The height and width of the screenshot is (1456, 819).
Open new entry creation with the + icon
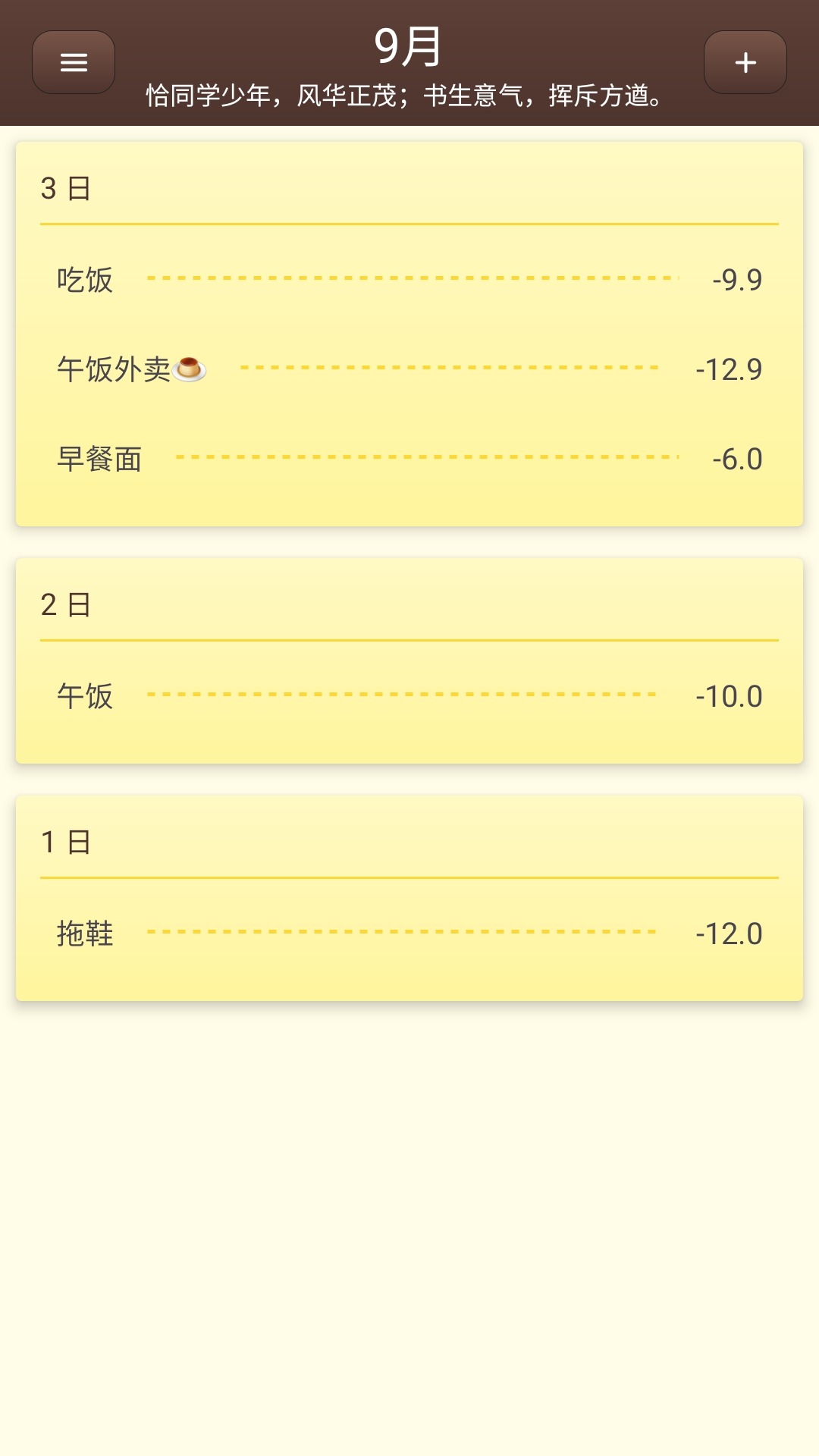click(745, 62)
